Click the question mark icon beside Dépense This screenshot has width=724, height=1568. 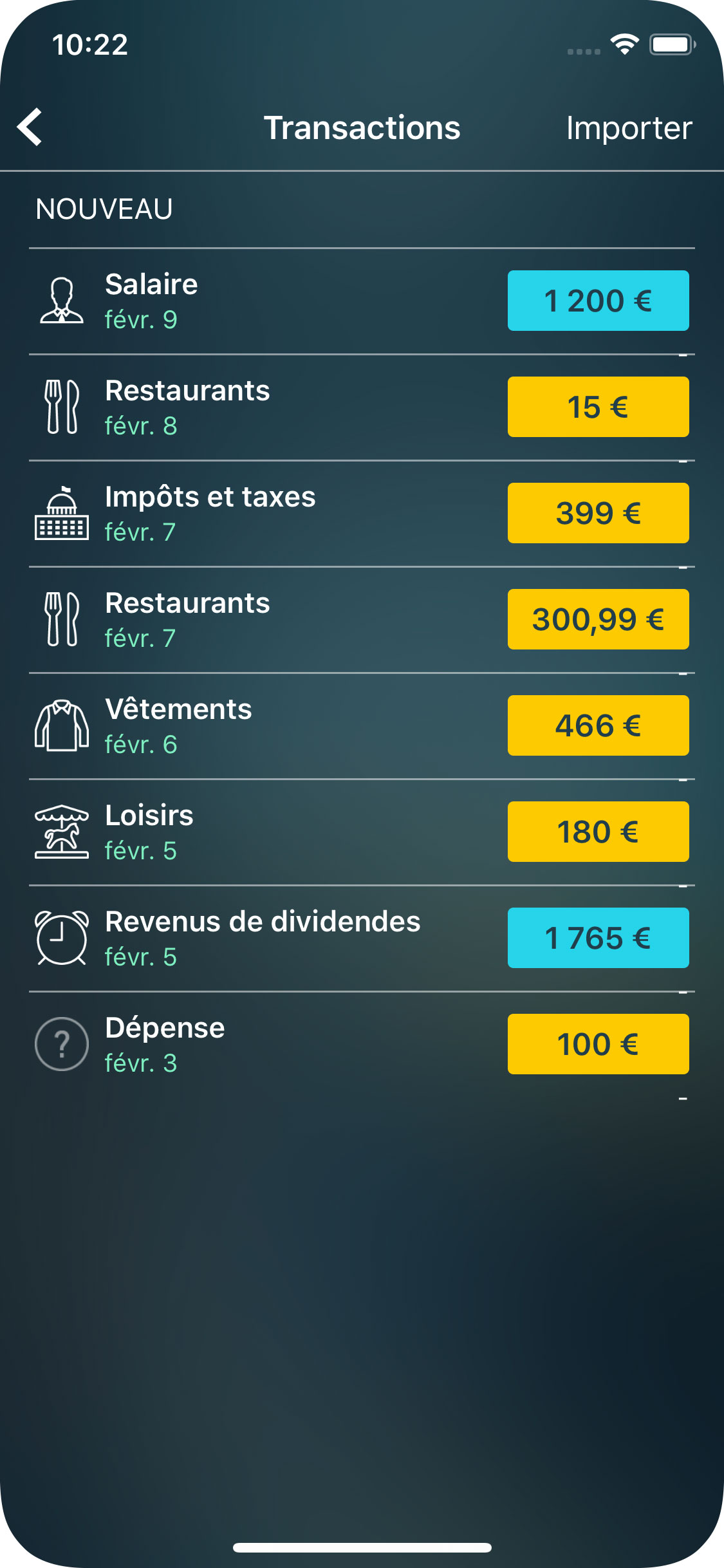pyautogui.click(x=62, y=1043)
